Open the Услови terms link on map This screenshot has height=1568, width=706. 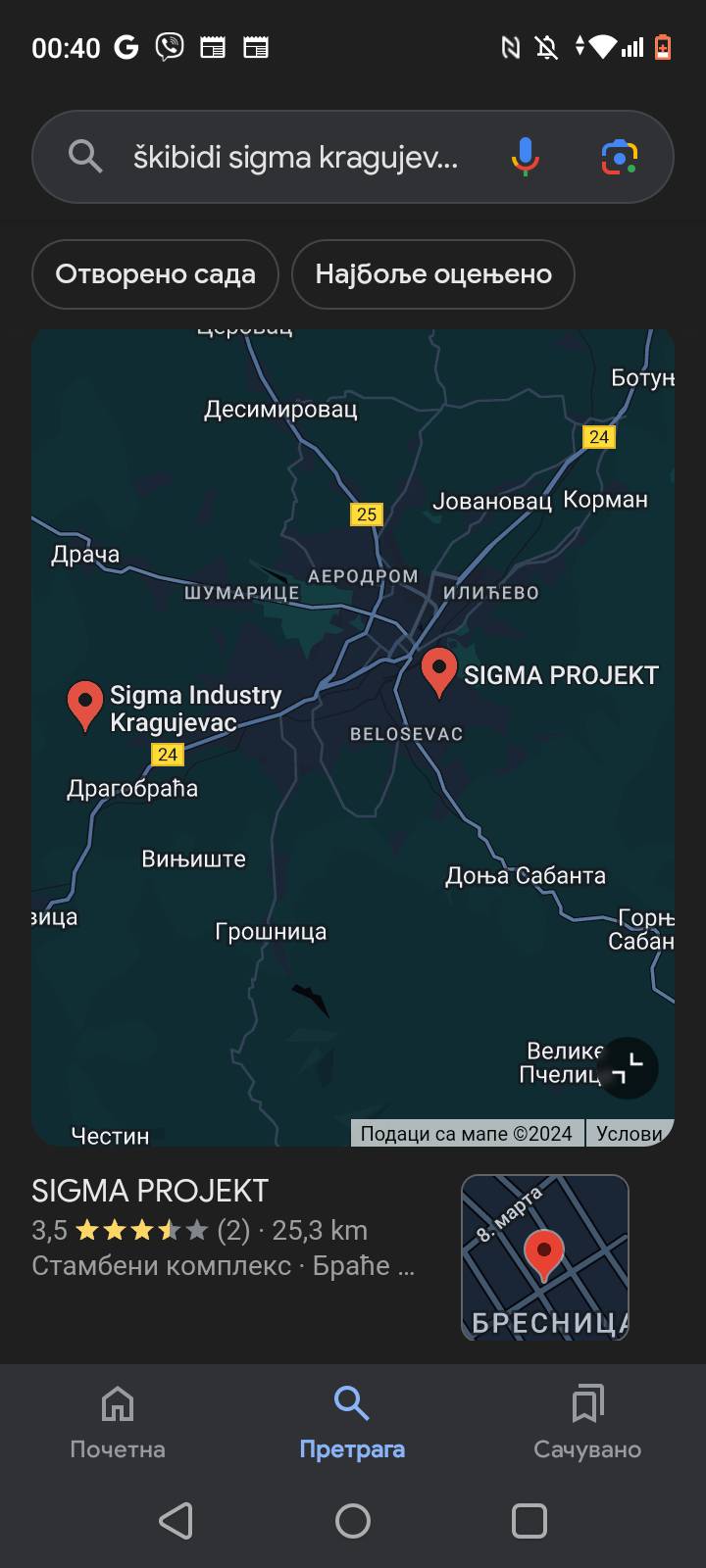(x=630, y=1134)
